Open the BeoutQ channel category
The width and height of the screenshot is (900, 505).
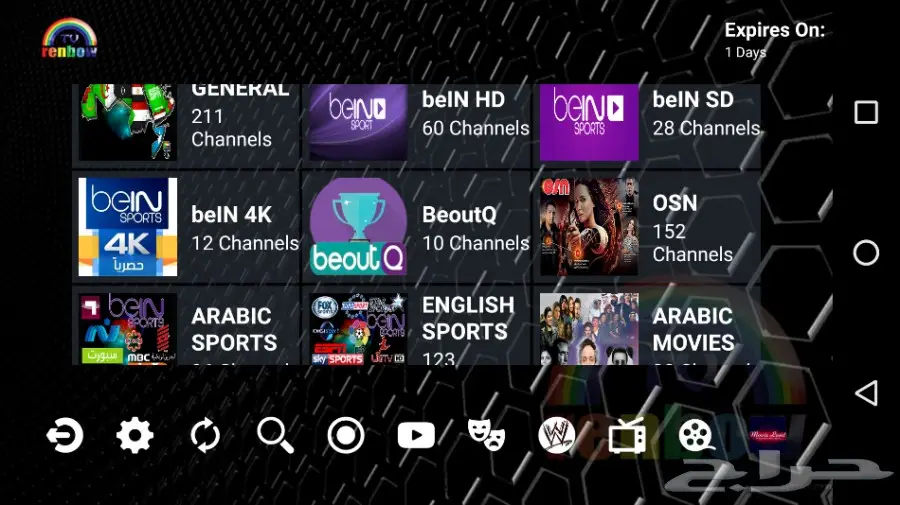point(416,227)
